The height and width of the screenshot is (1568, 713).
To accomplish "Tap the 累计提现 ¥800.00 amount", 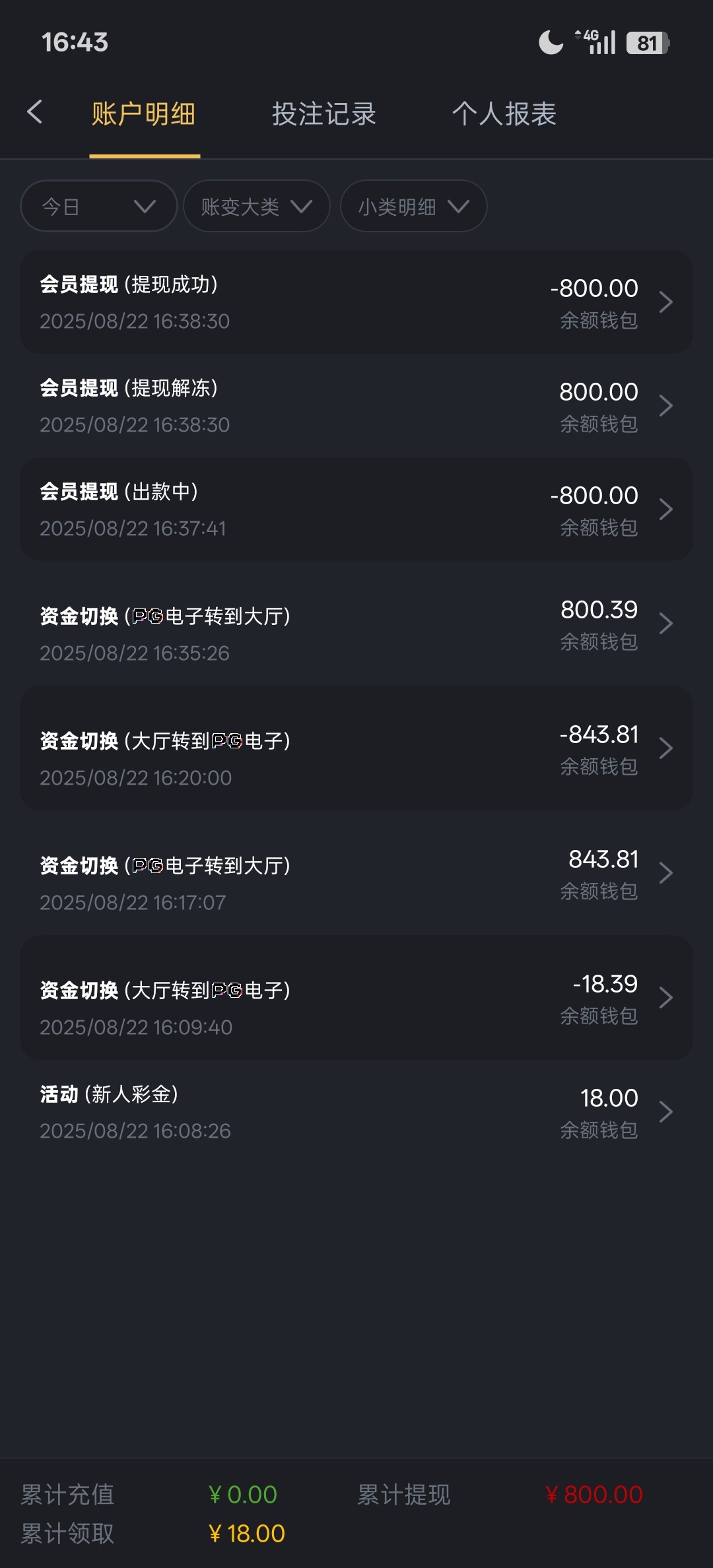I will [596, 1494].
